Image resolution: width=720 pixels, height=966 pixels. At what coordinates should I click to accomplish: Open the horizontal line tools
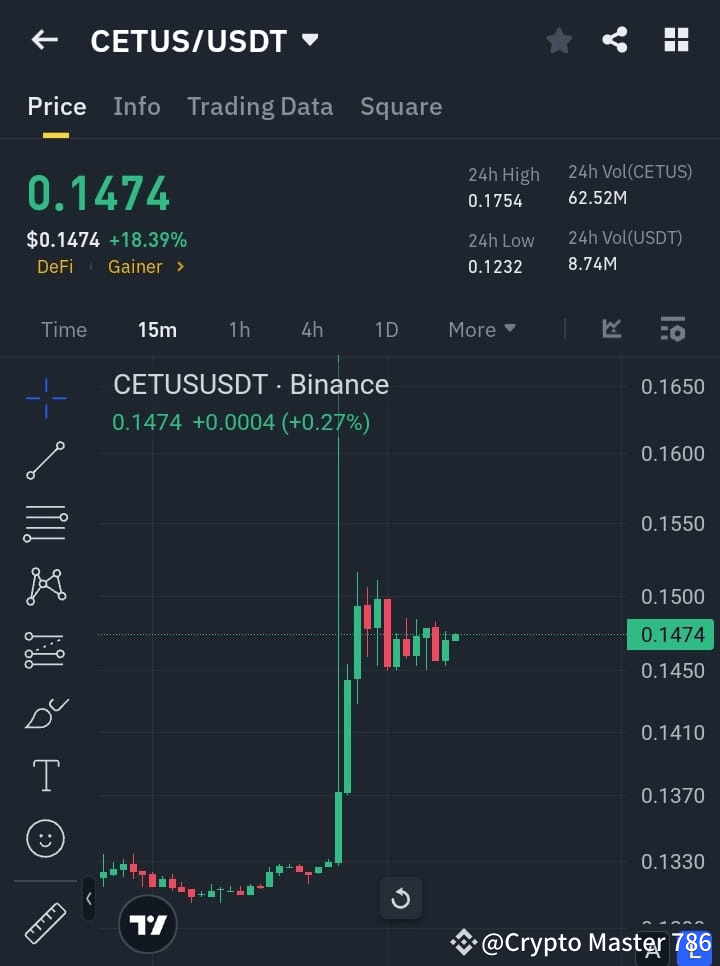click(45, 524)
